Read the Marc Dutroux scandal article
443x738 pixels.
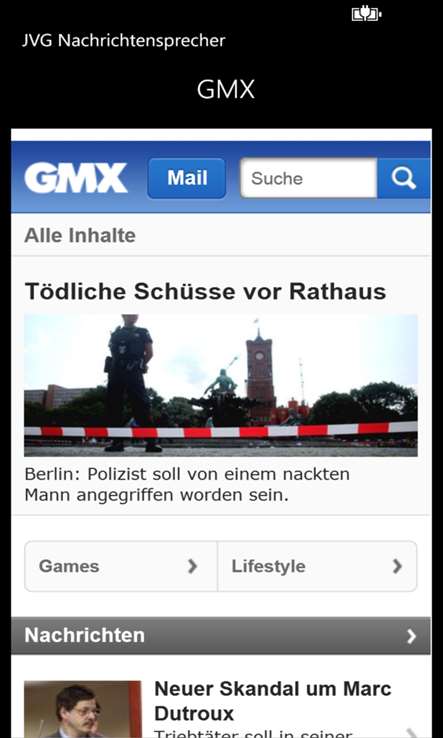click(273, 701)
